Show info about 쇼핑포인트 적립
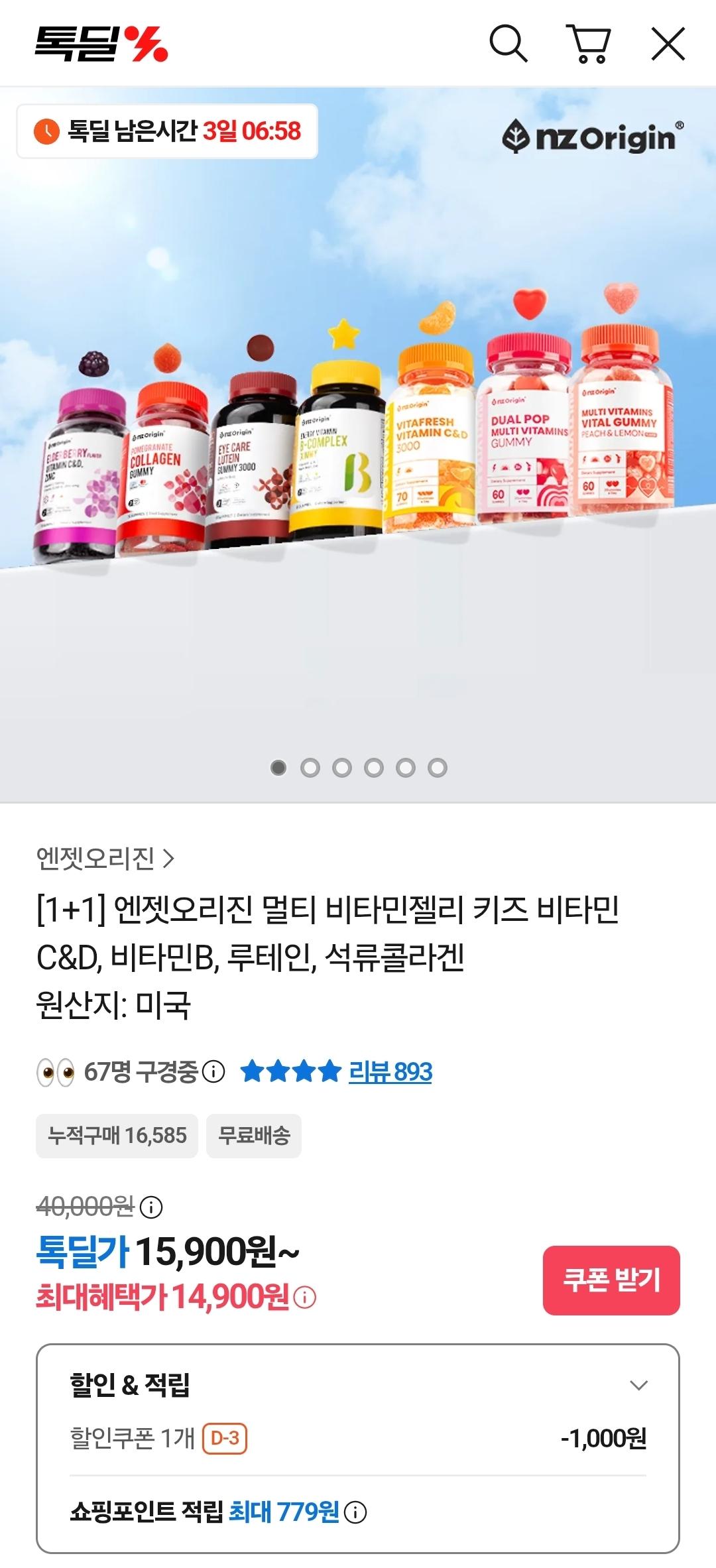Screen dimensions: 716x1568 [355, 1512]
